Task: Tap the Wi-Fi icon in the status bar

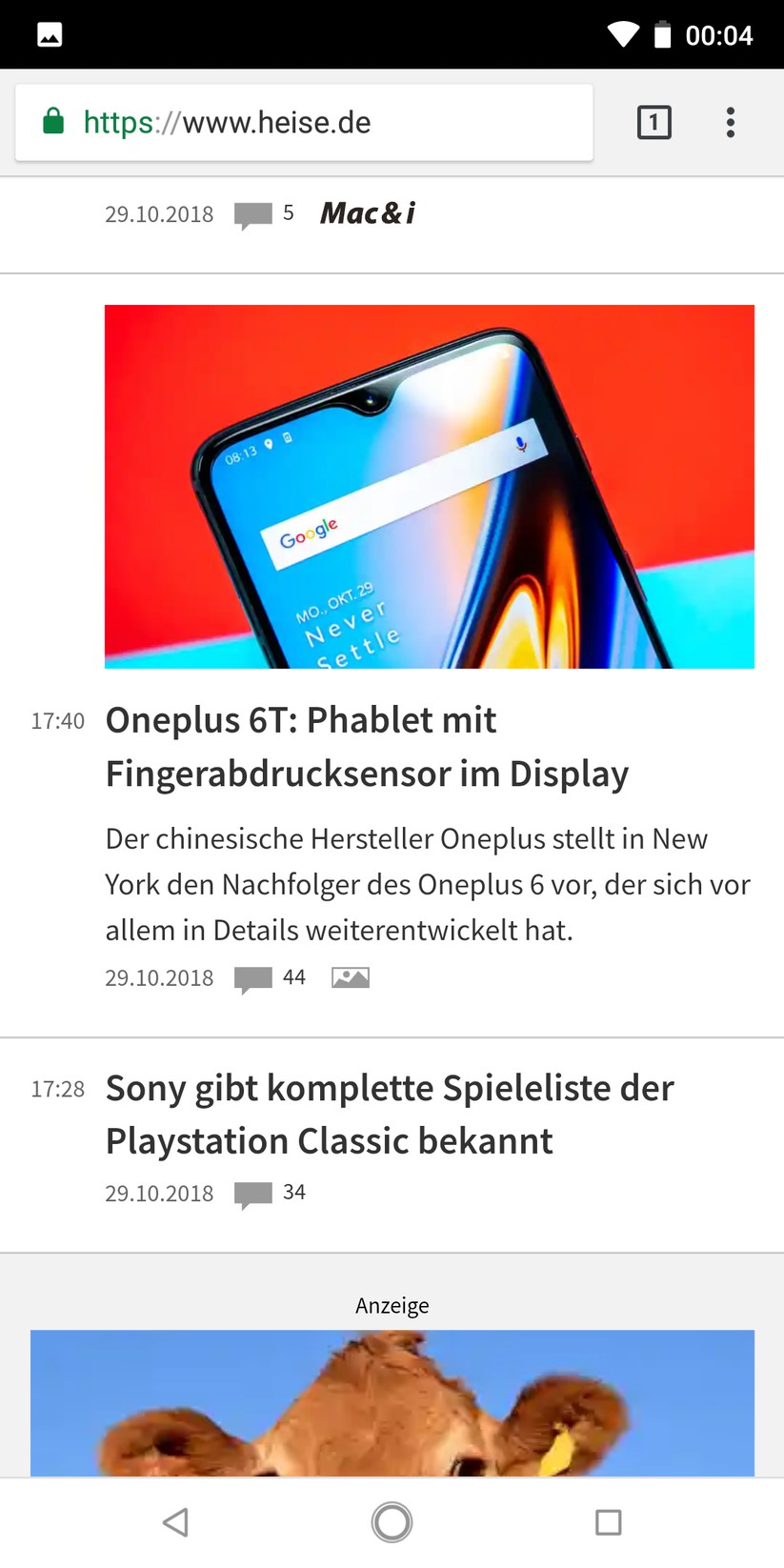Action: [x=623, y=34]
